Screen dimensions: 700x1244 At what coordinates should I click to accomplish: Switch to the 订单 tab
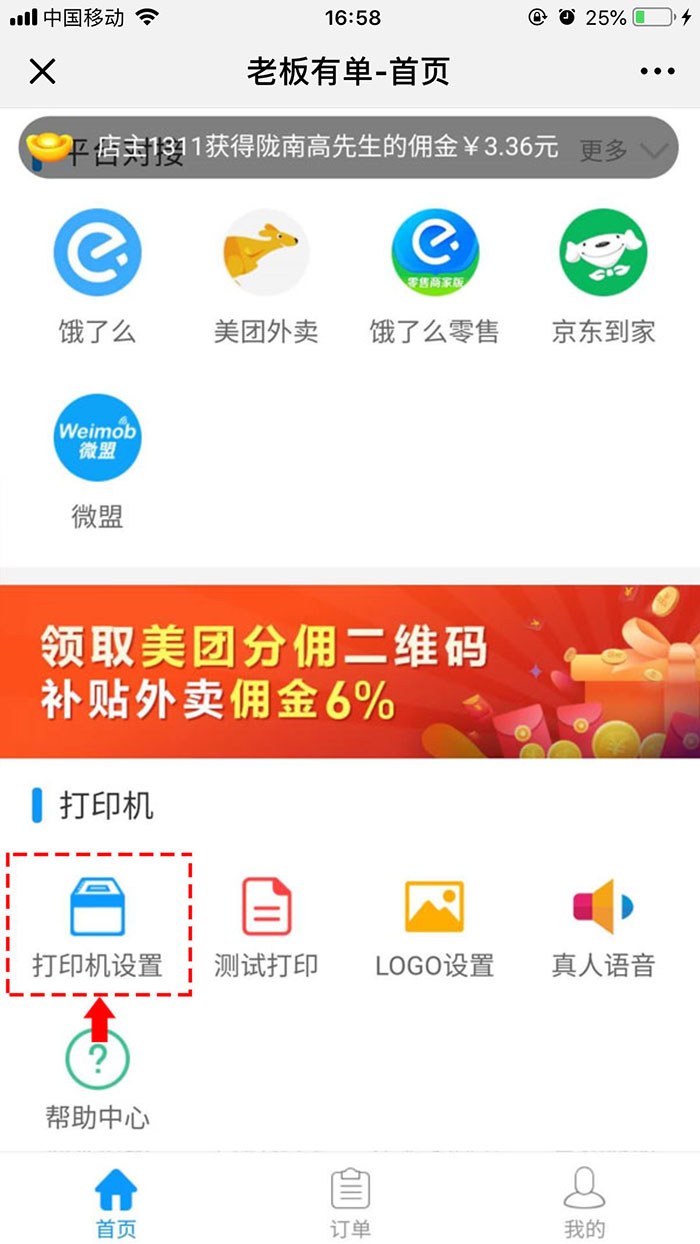350,1203
